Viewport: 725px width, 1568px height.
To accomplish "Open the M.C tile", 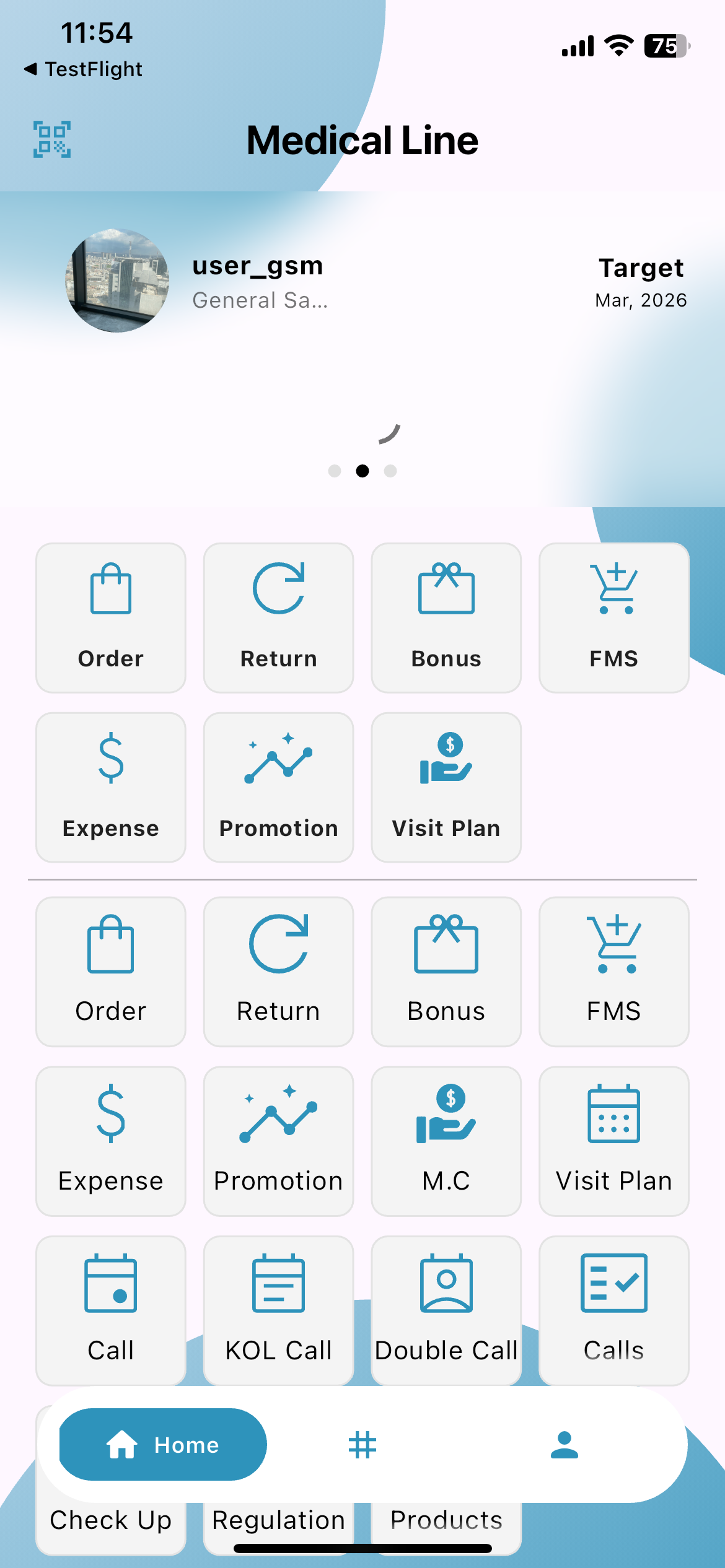I will point(446,1141).
